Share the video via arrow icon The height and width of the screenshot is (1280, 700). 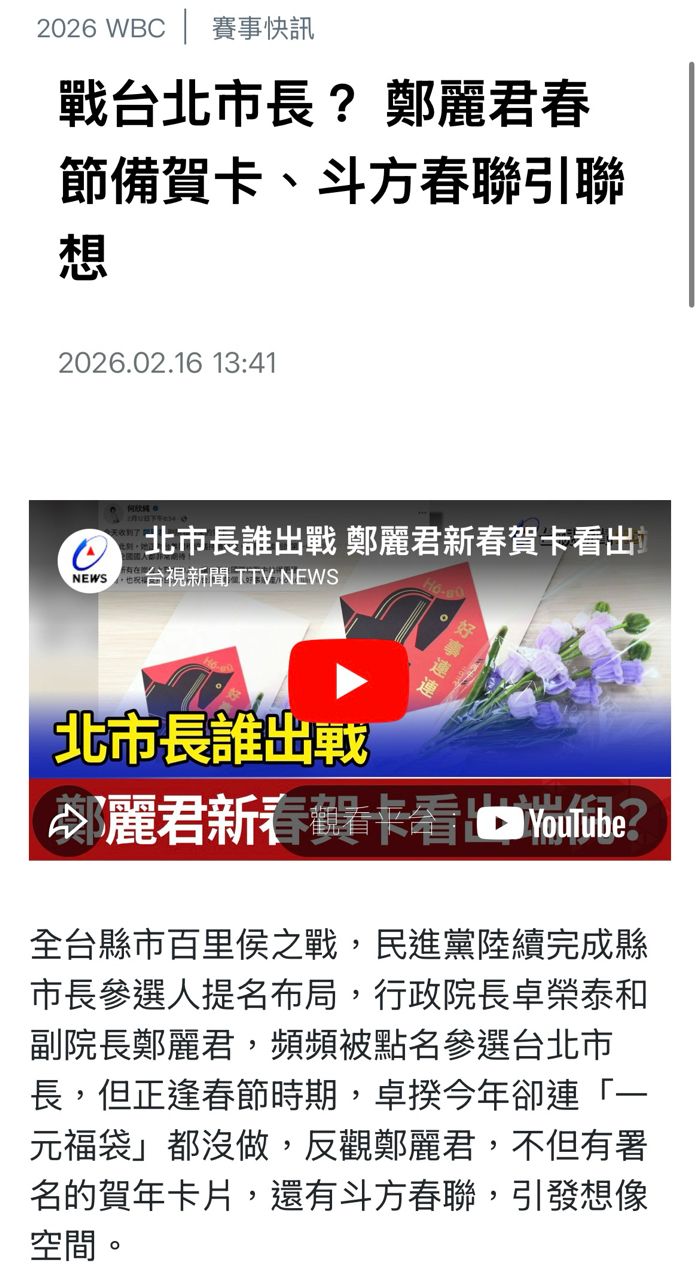coord(68,822)
